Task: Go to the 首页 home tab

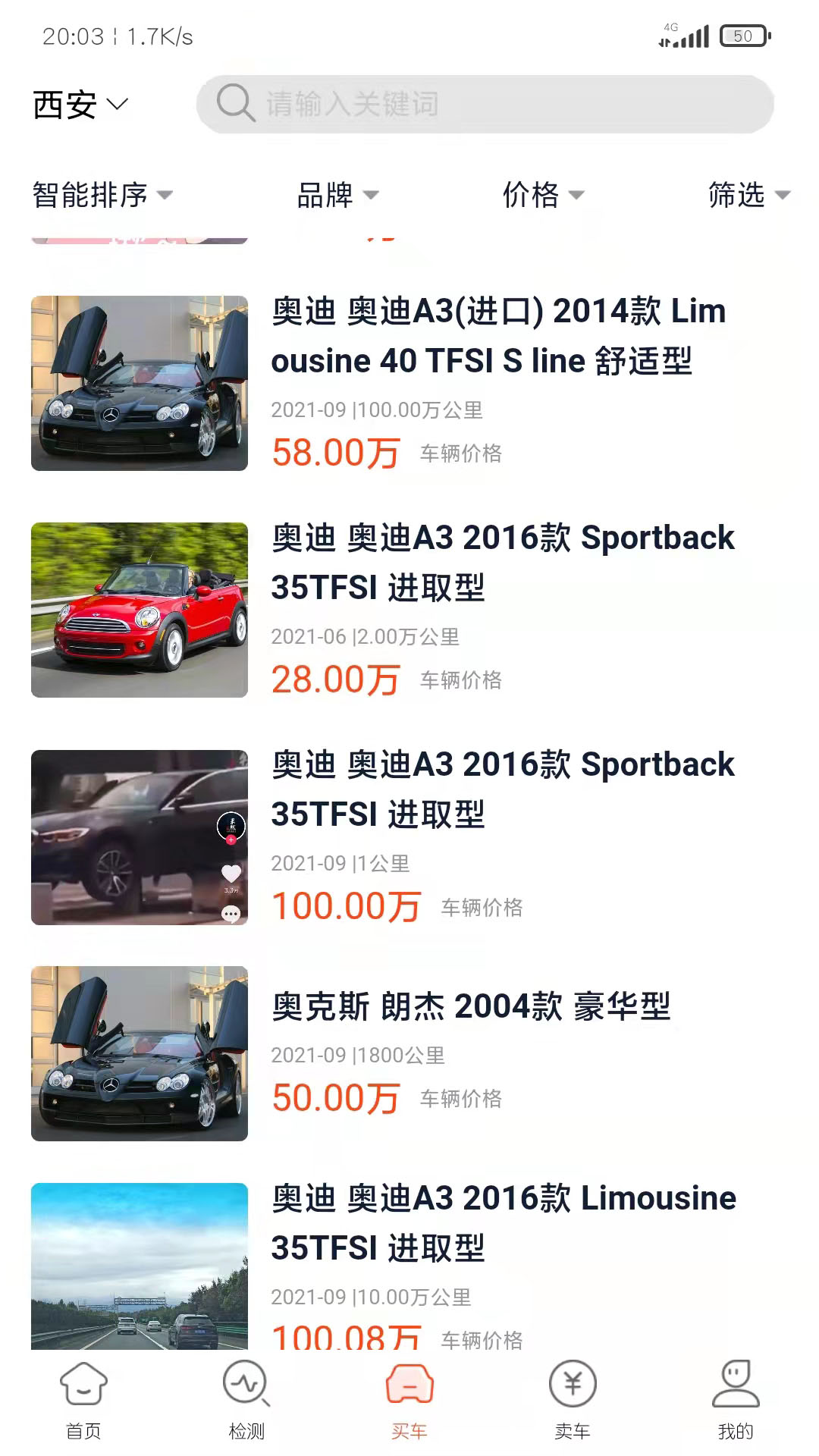Action: point(83,1400)
